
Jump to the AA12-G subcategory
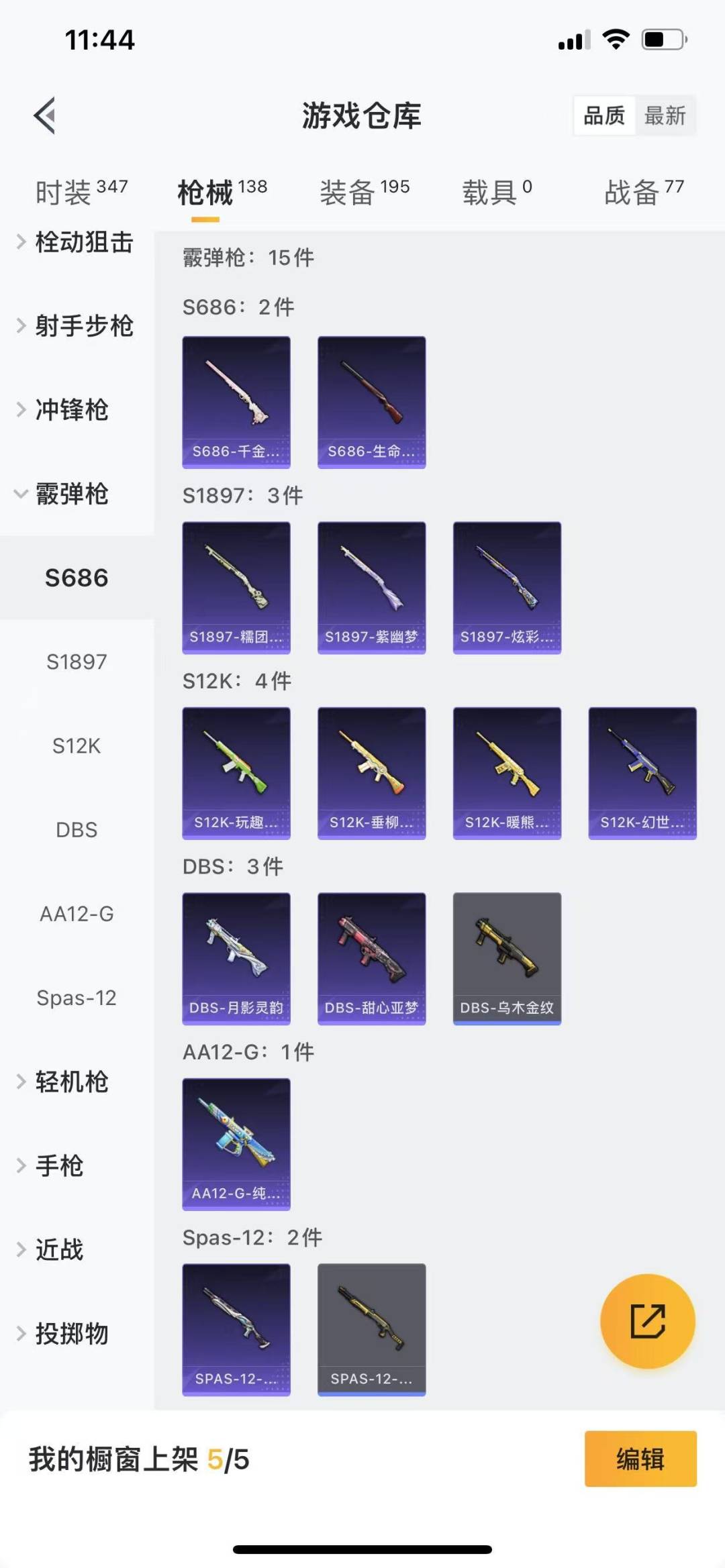click(x=77, y=913)
